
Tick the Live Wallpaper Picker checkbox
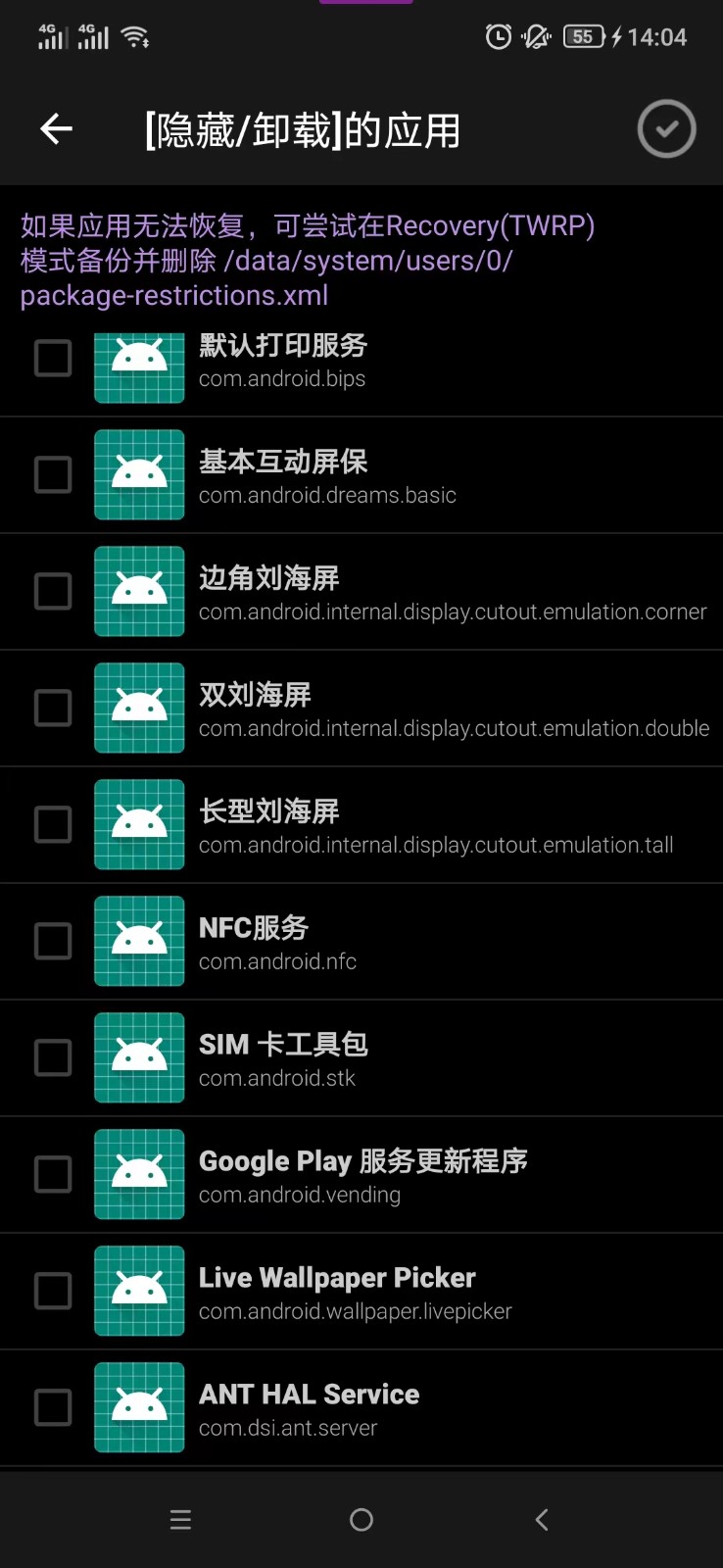(53, 1291)
